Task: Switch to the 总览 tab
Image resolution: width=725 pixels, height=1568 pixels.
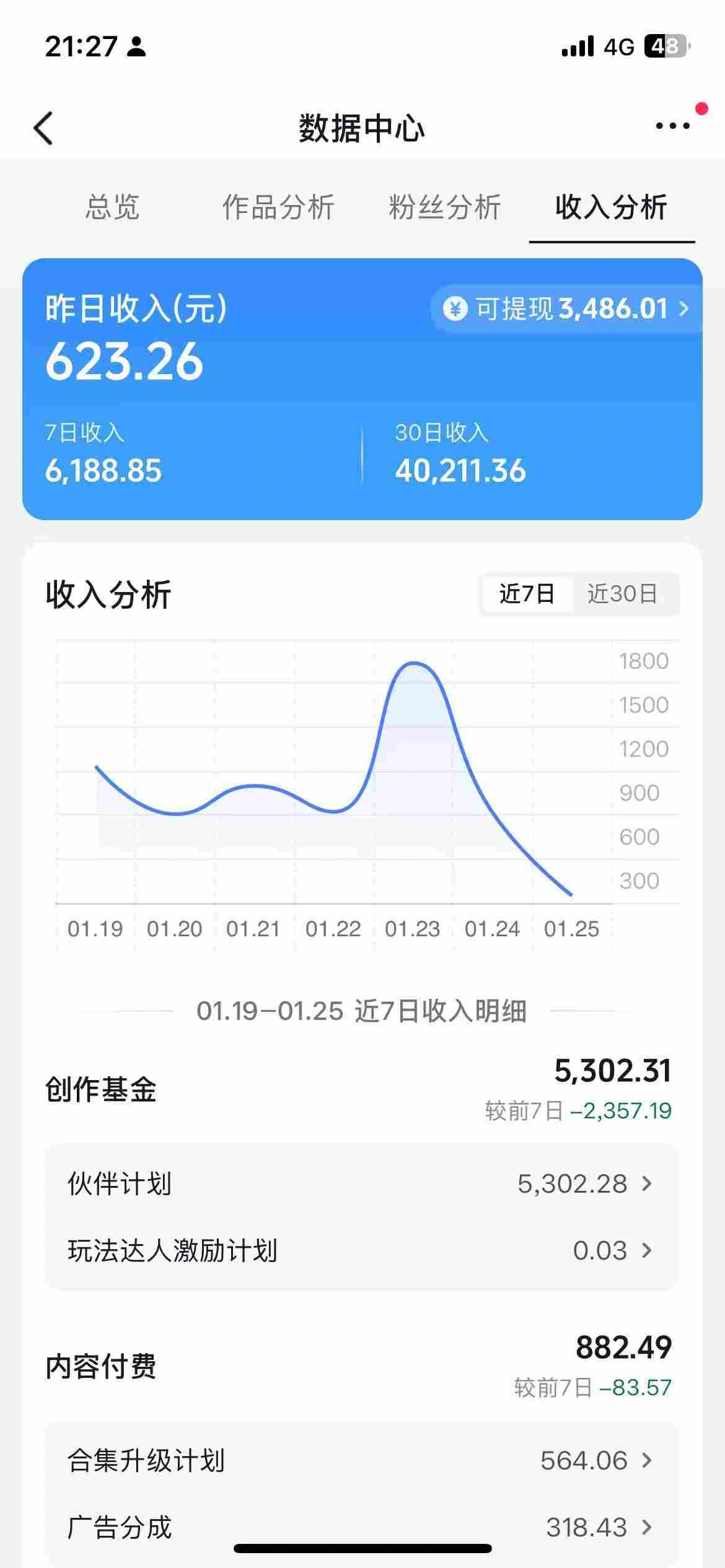Action: coord(115,209)
